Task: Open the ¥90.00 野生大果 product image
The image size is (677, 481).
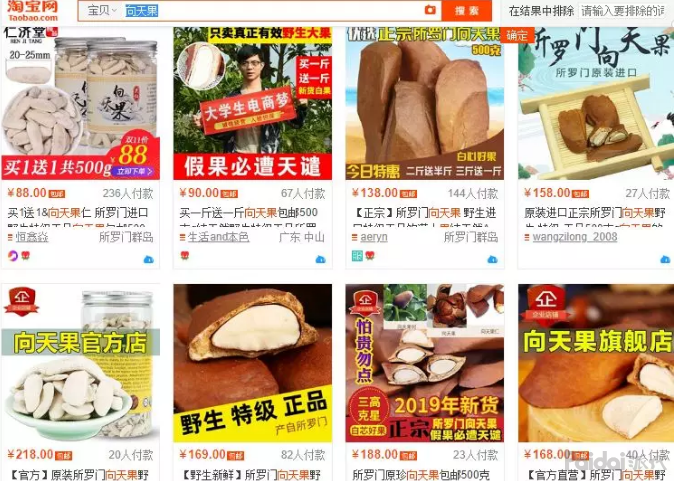Action: [252, 105]
